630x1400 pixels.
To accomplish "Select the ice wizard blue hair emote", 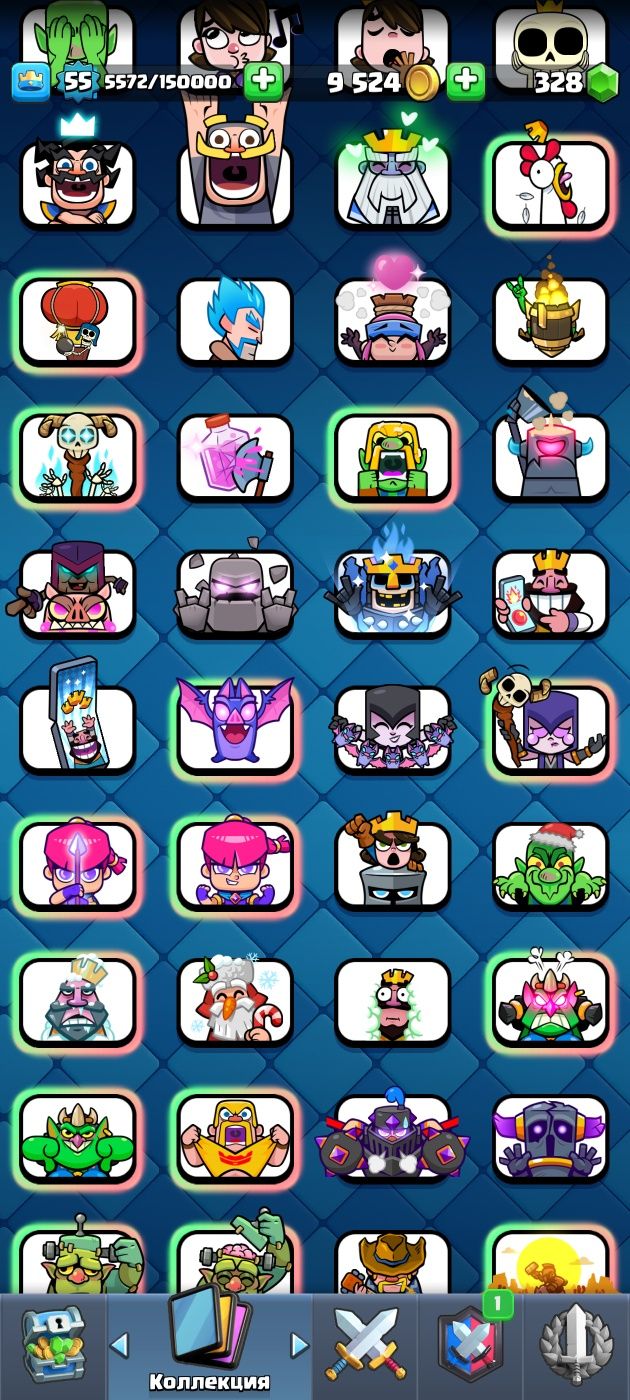I will [x=235, y=320].
